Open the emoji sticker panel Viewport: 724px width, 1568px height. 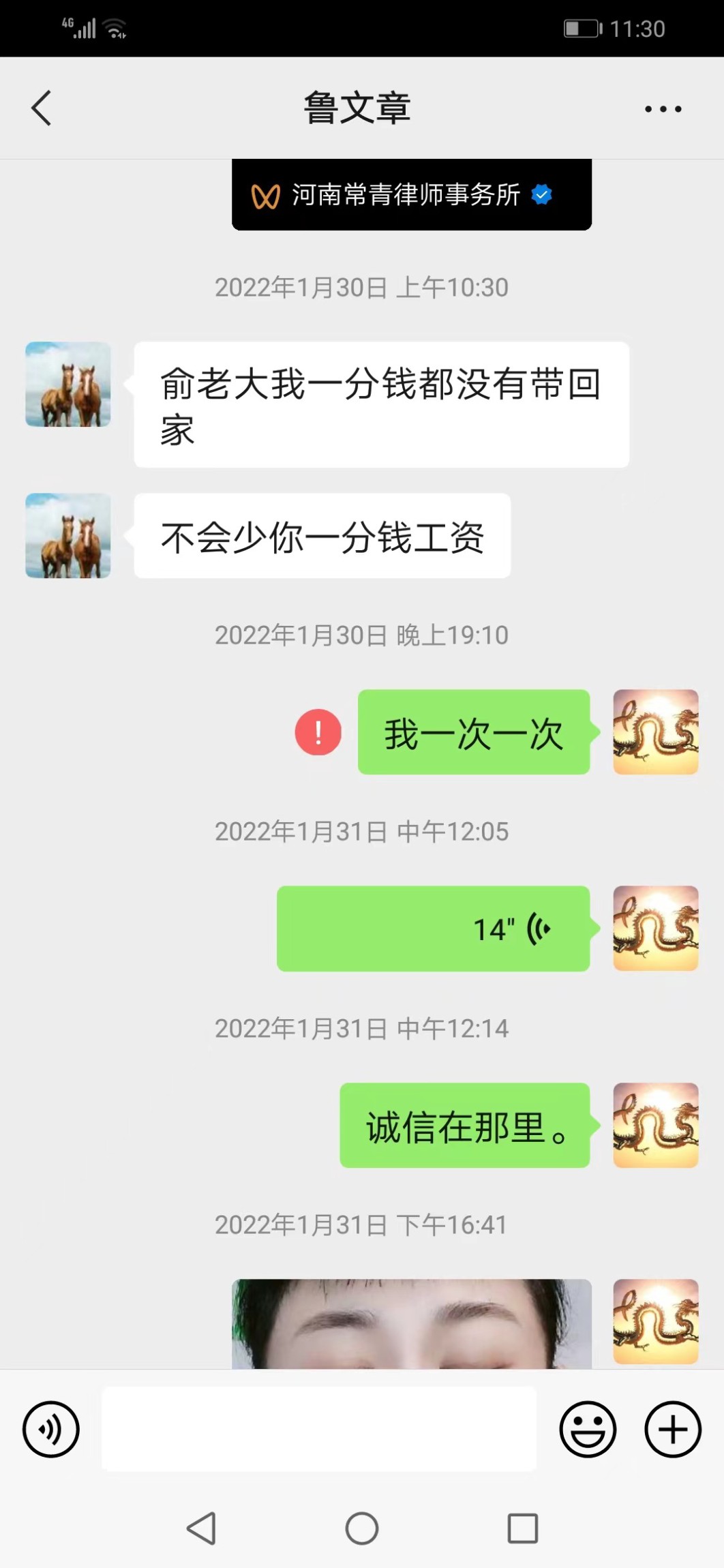pos(588,1430)
